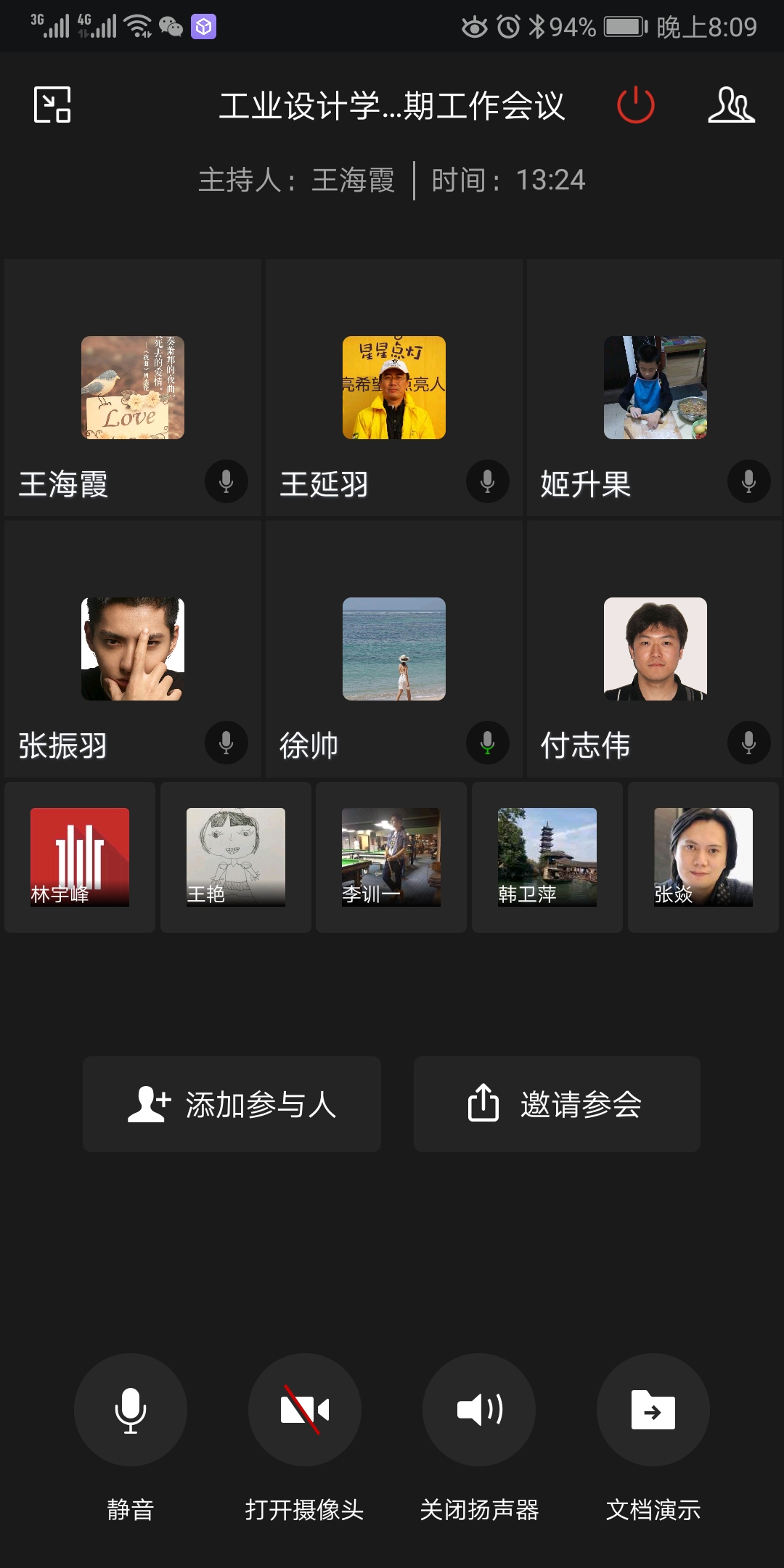Select participant tile 林宇峰
This screenshot has height=1568, width=784.
[80, 857]
